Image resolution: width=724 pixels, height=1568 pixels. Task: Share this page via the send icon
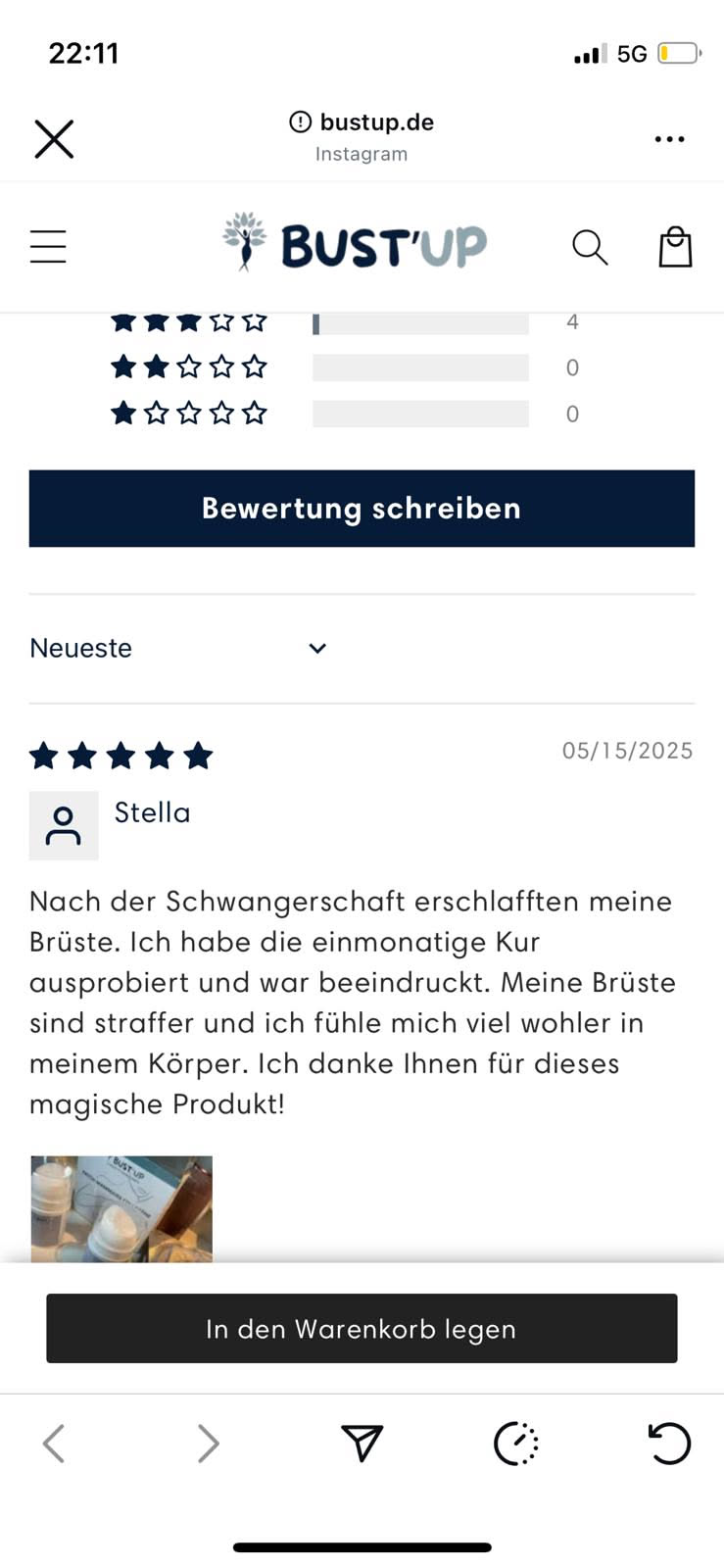pos(362,1444)
